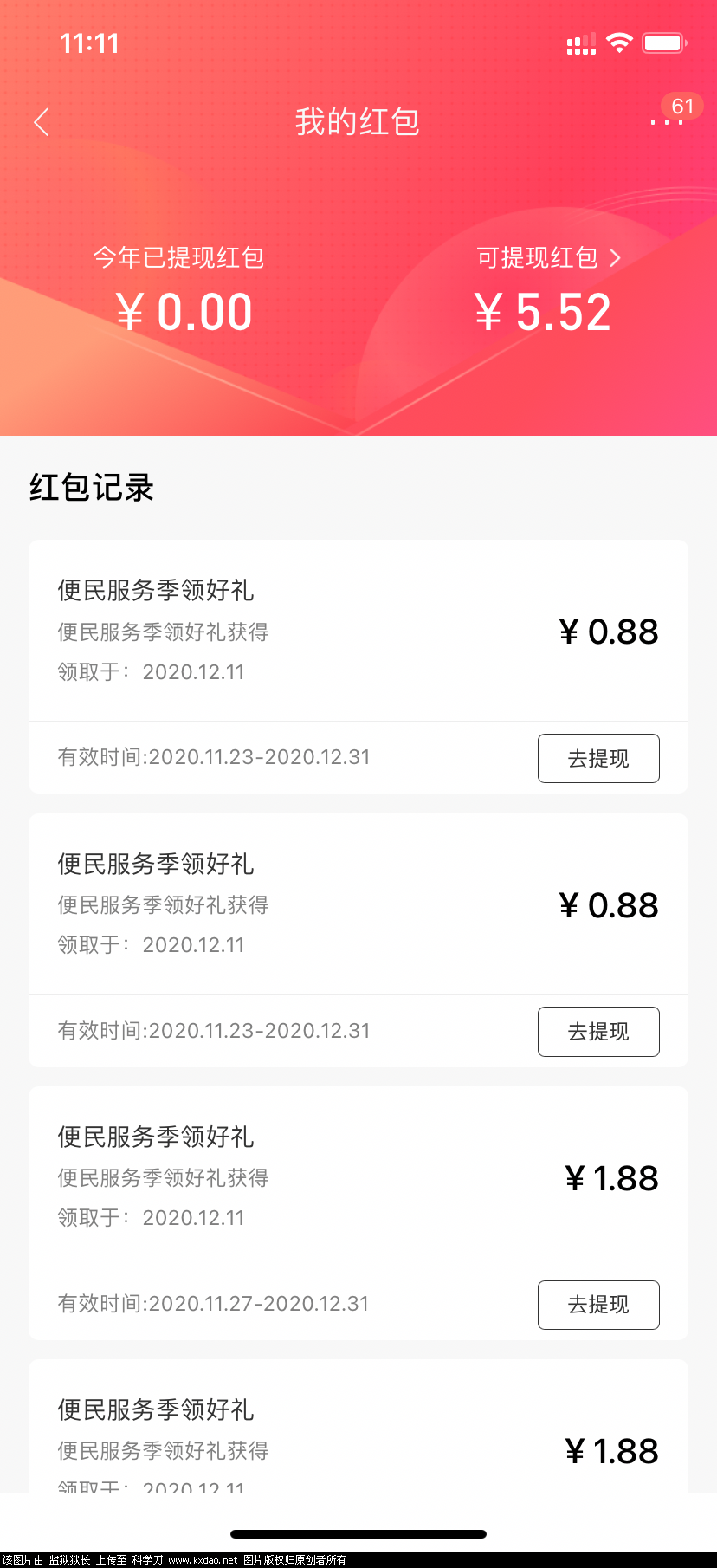
Task: Tap 去提现 on the ¥1.88 packet
Action: click(x=598, y=1305)
